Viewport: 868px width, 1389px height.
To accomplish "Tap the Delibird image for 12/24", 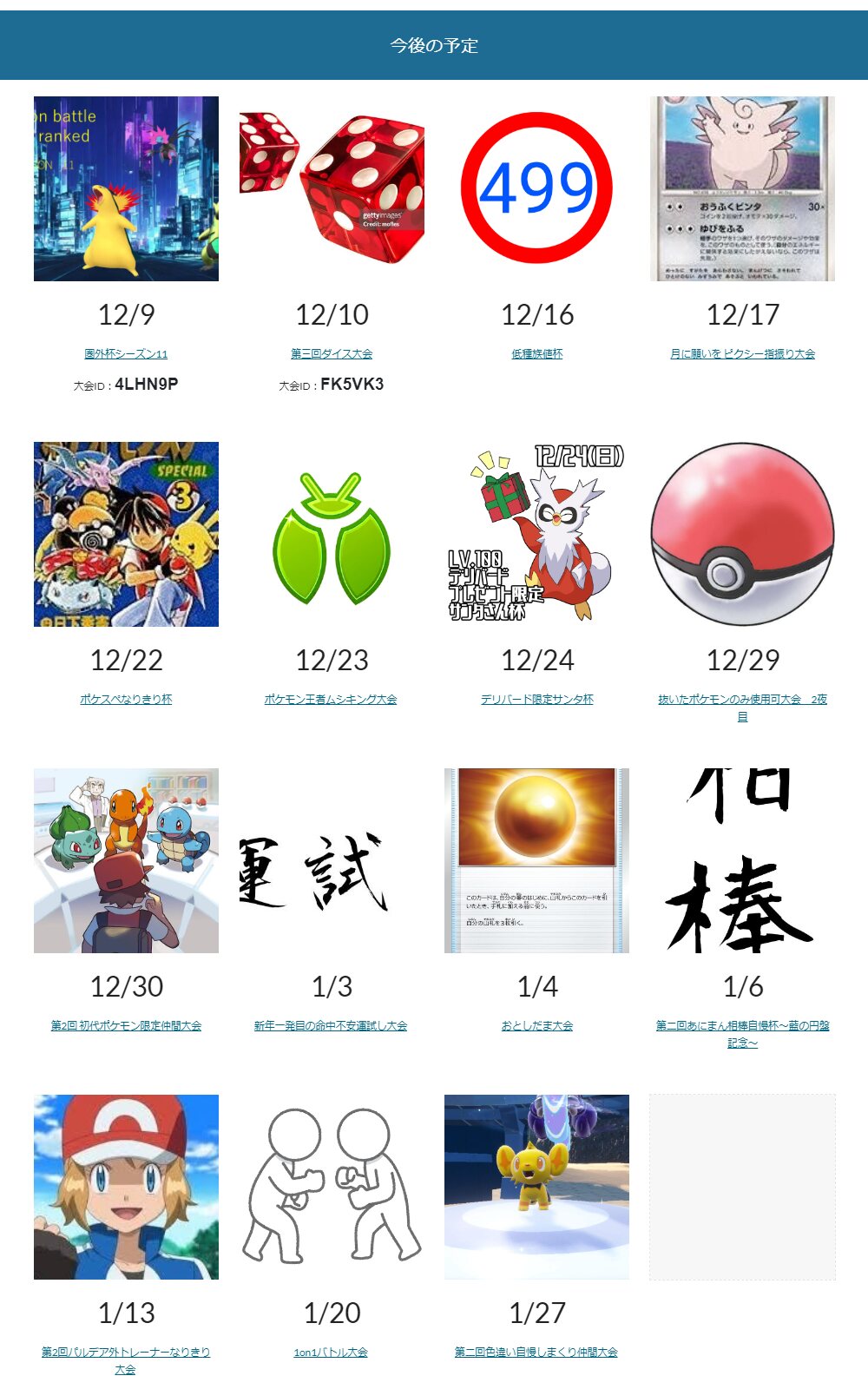I will 536,534.
